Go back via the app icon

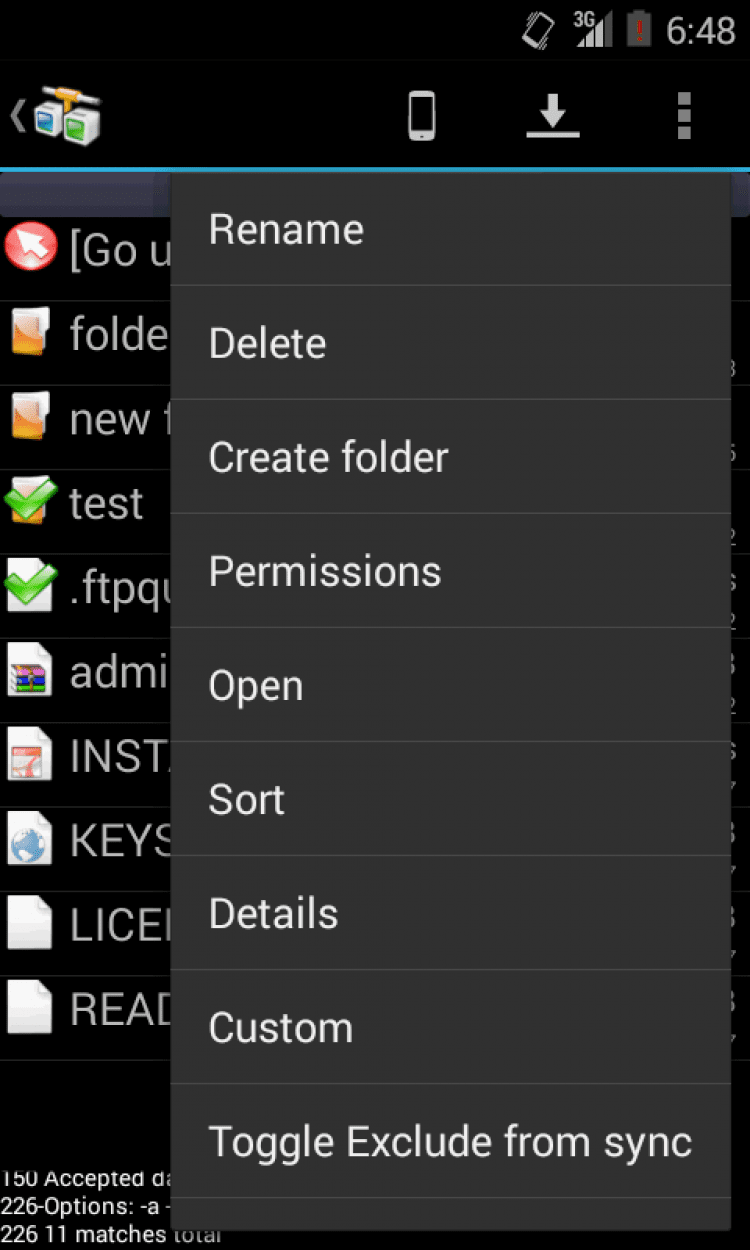coord(58,116)
